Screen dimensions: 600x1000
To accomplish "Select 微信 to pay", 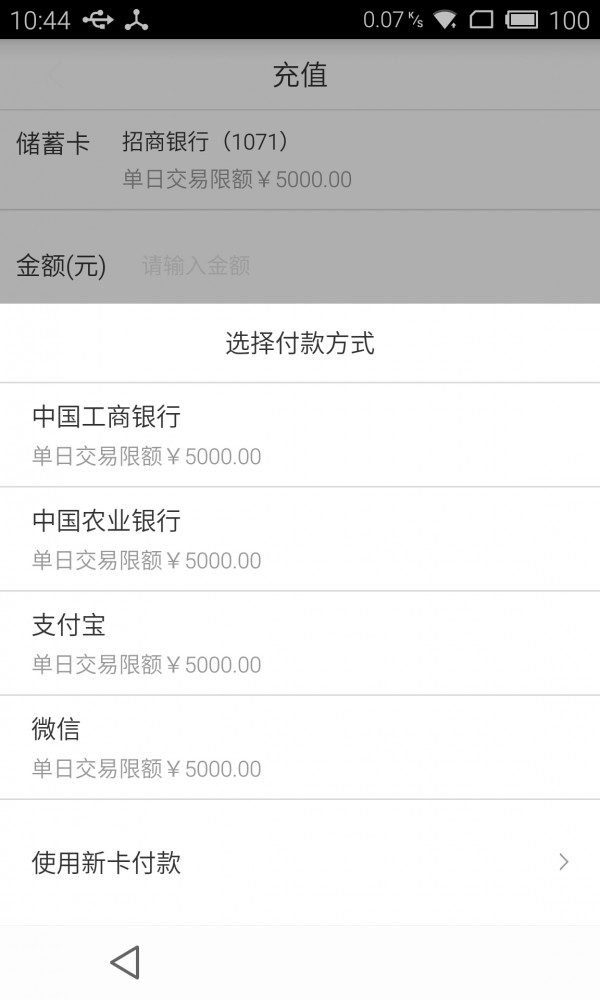I will coord(300,747).
